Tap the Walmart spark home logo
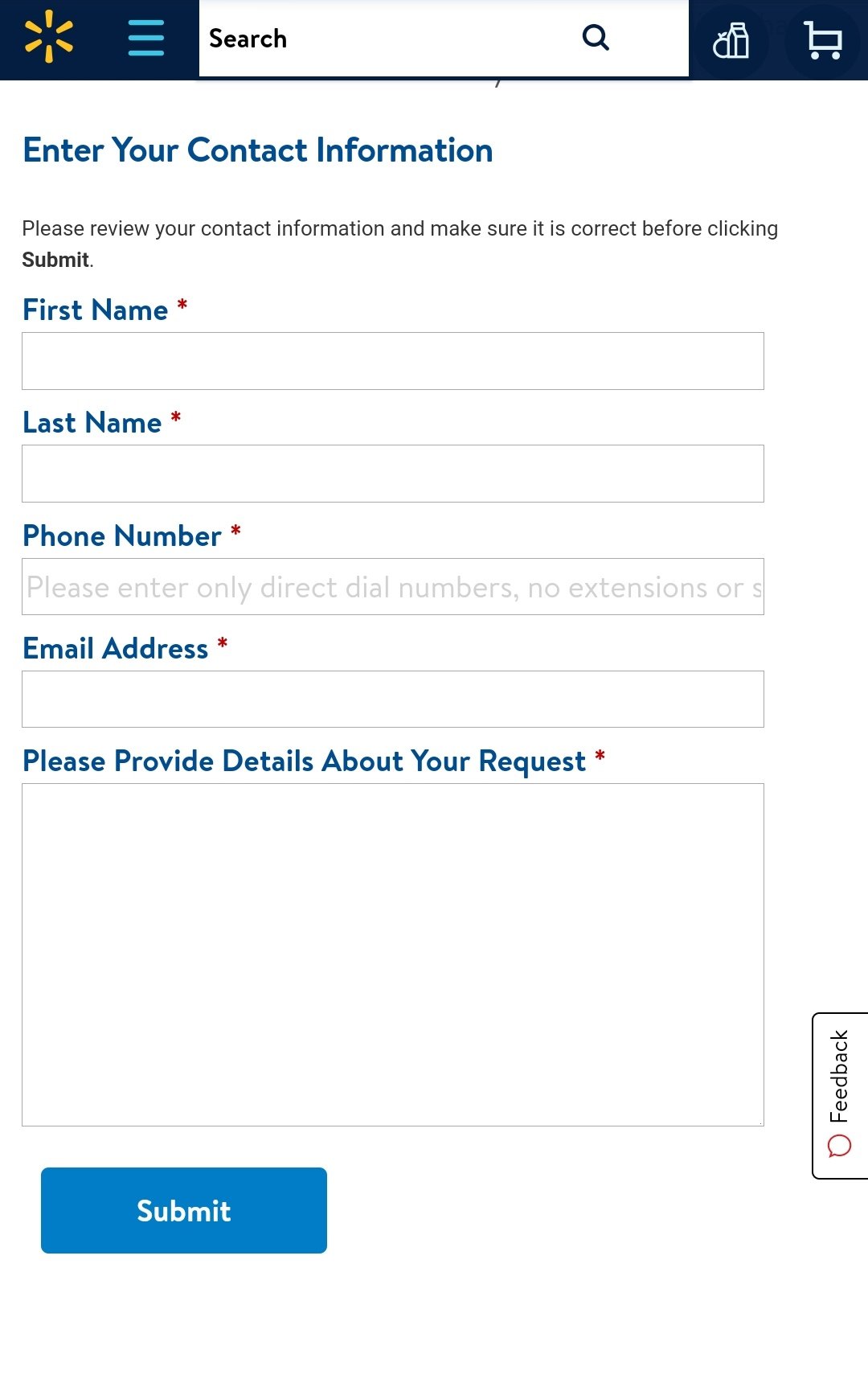The height and width of the screenshot is (1387, 868). 49,37
